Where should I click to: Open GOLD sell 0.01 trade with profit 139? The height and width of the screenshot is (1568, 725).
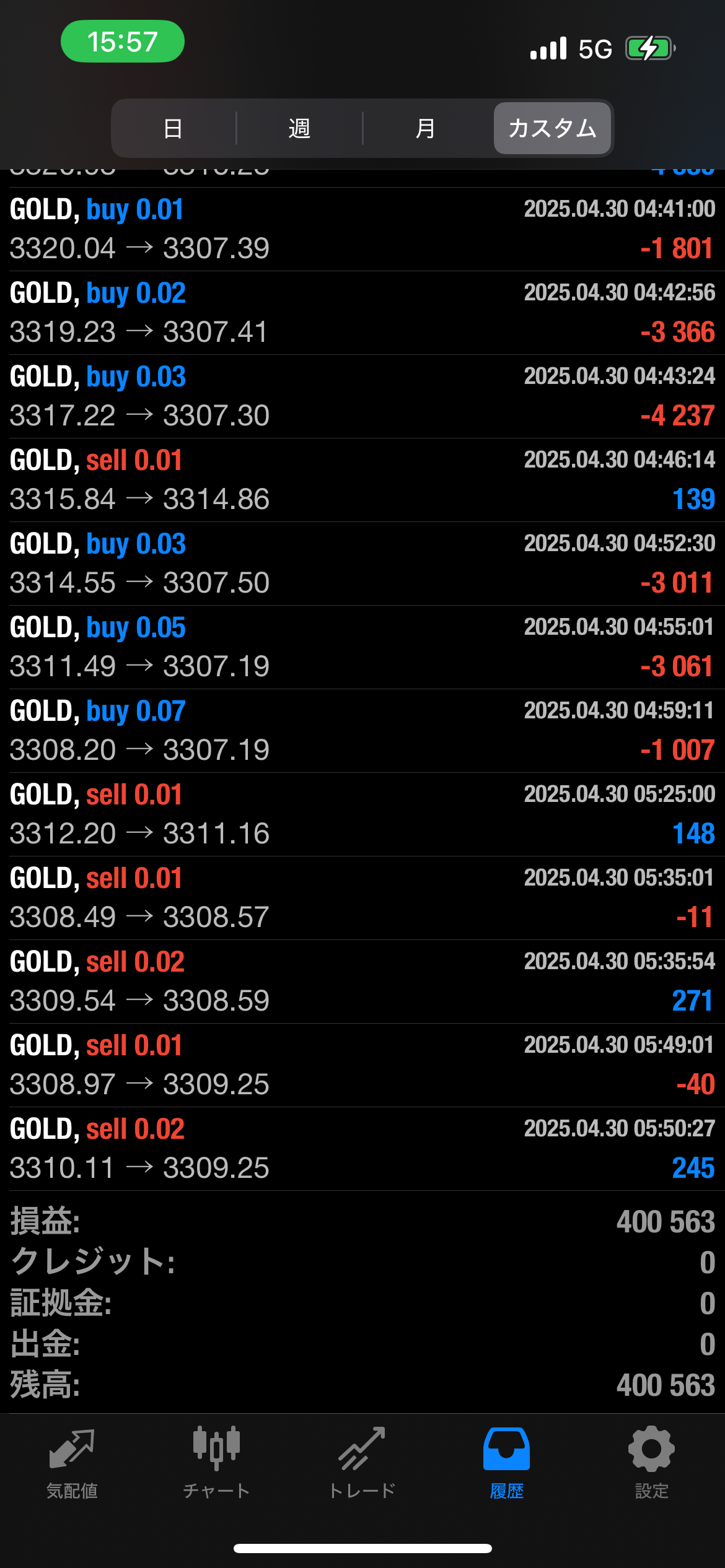[362, 480]
